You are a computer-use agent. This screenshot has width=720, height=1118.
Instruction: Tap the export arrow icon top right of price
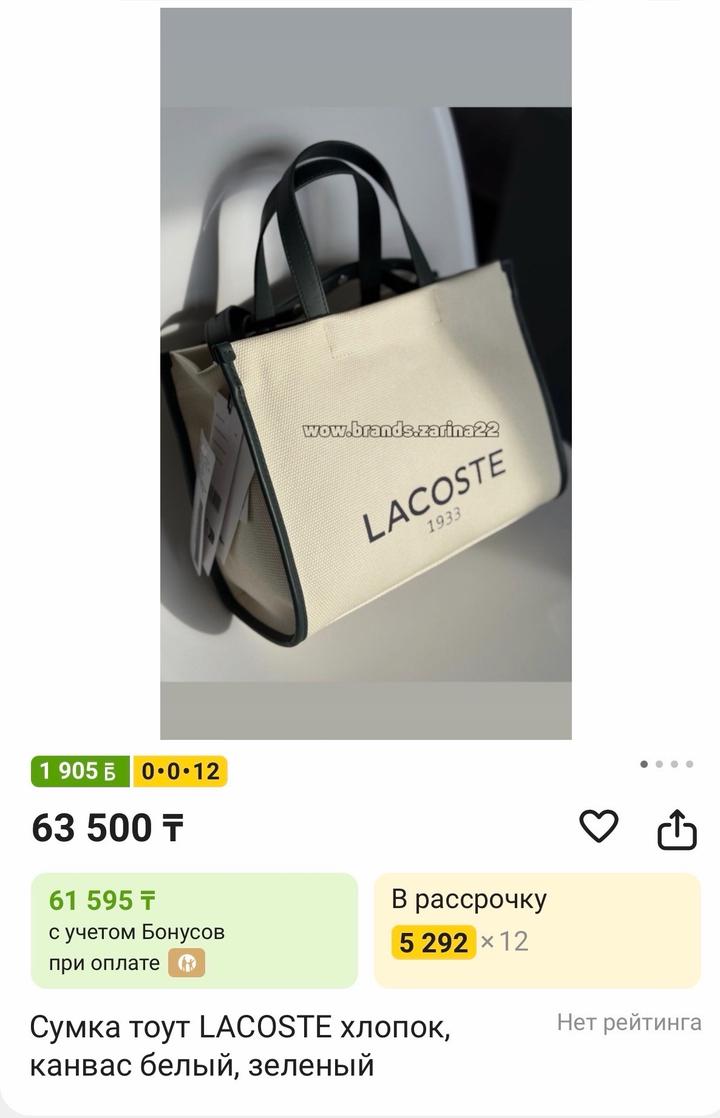coord(678,827)
